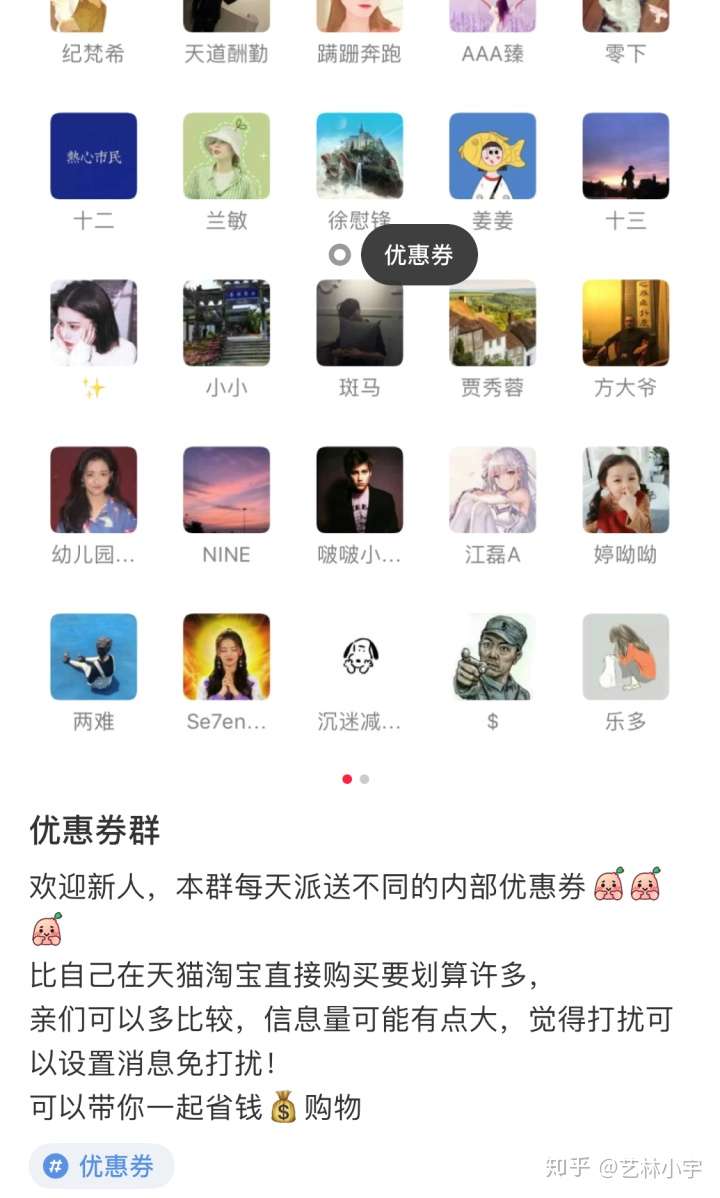Tap 乐多's avatar

point(626,657)
